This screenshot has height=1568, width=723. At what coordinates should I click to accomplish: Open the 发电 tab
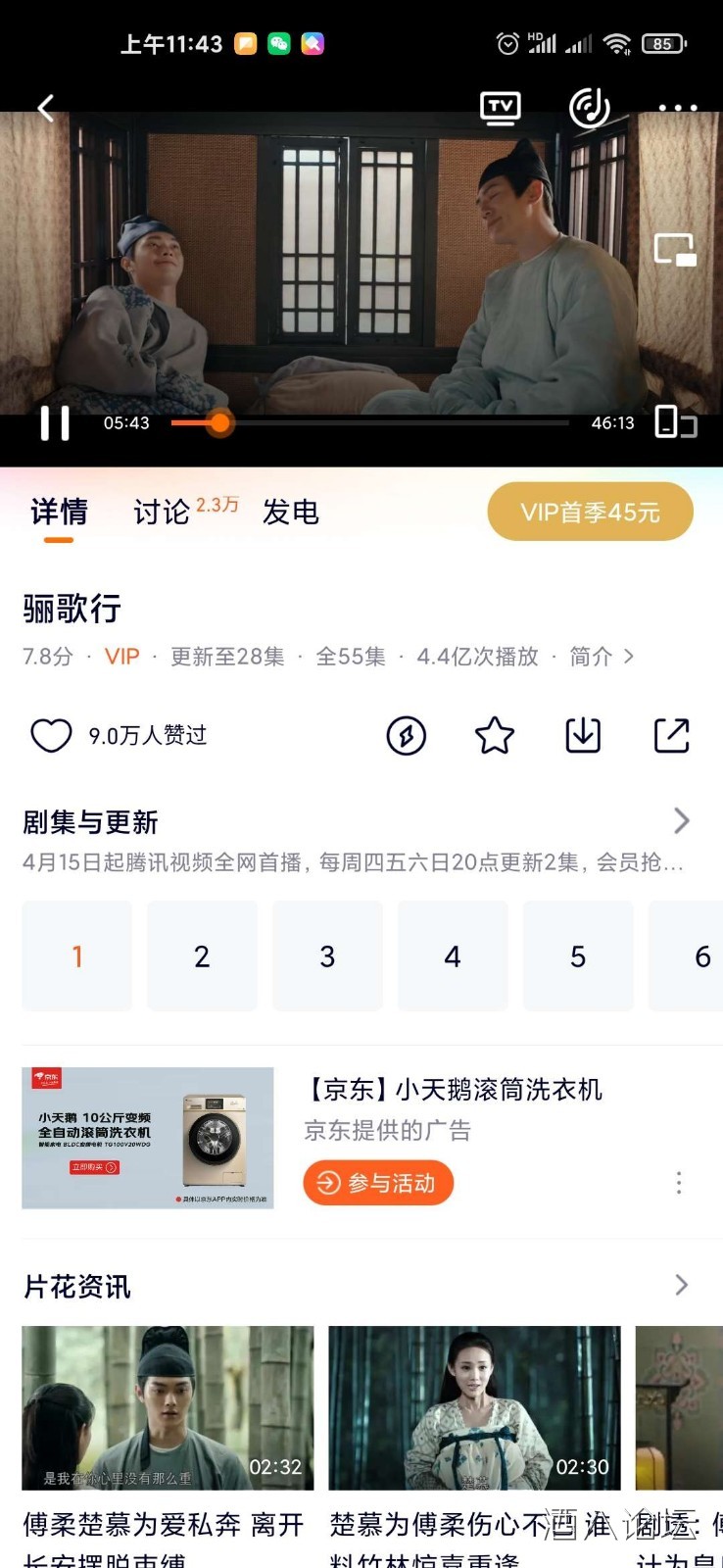291,513
